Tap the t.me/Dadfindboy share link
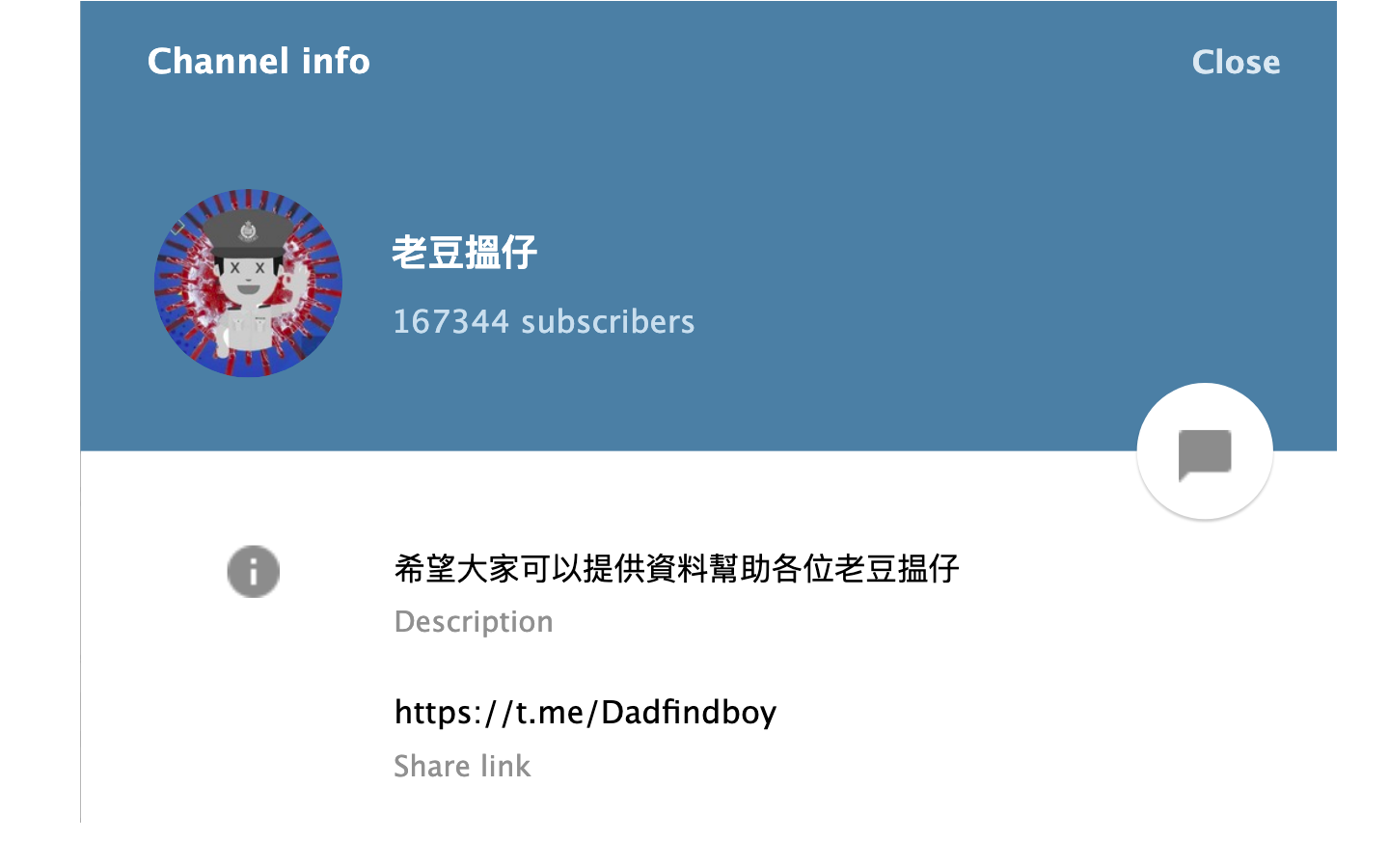The width and height of the screenshot is (1389, 868). click(x=585, y=713)
